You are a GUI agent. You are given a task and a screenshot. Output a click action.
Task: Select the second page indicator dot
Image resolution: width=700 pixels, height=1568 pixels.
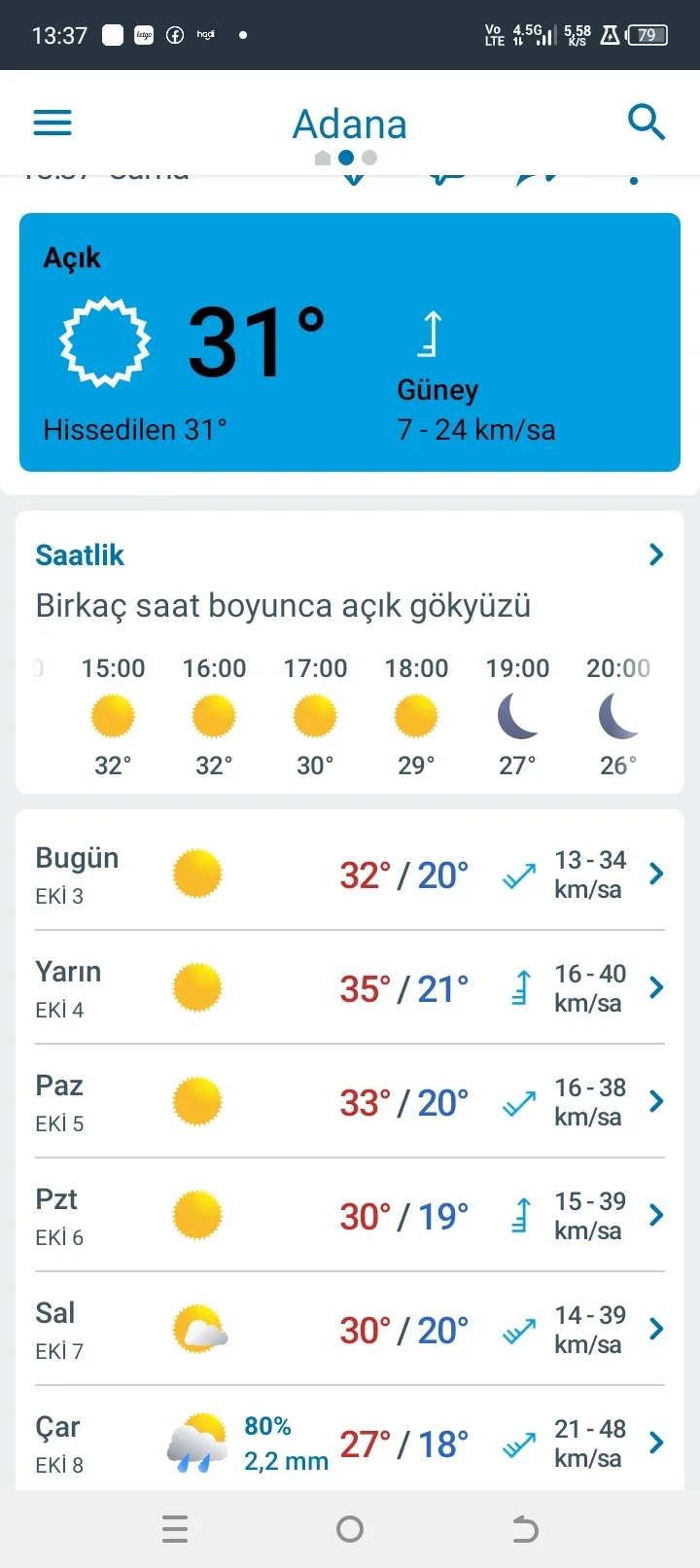(346, 157)
